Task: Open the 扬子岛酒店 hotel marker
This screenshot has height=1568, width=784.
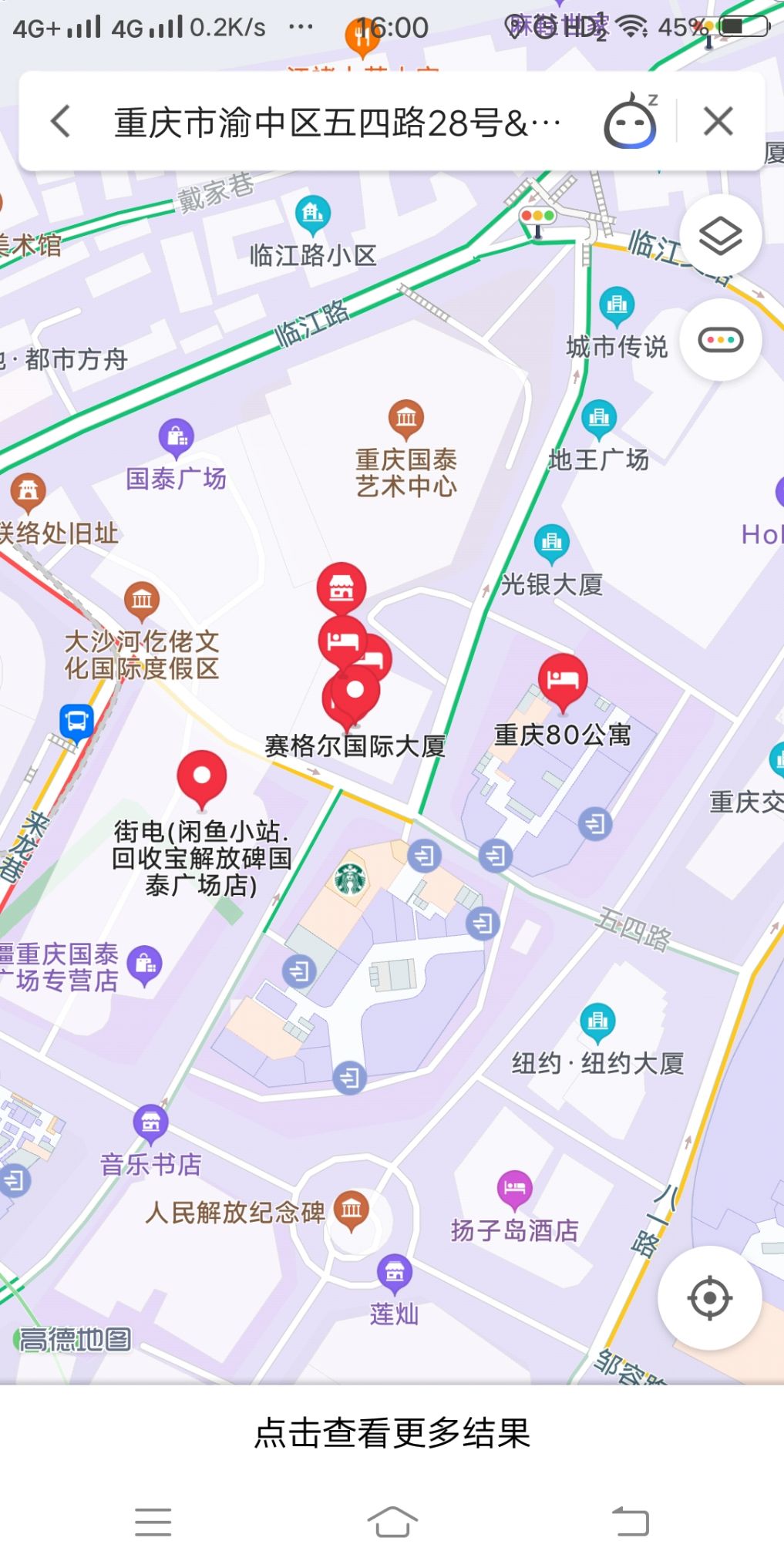Action: (514, 1189)
